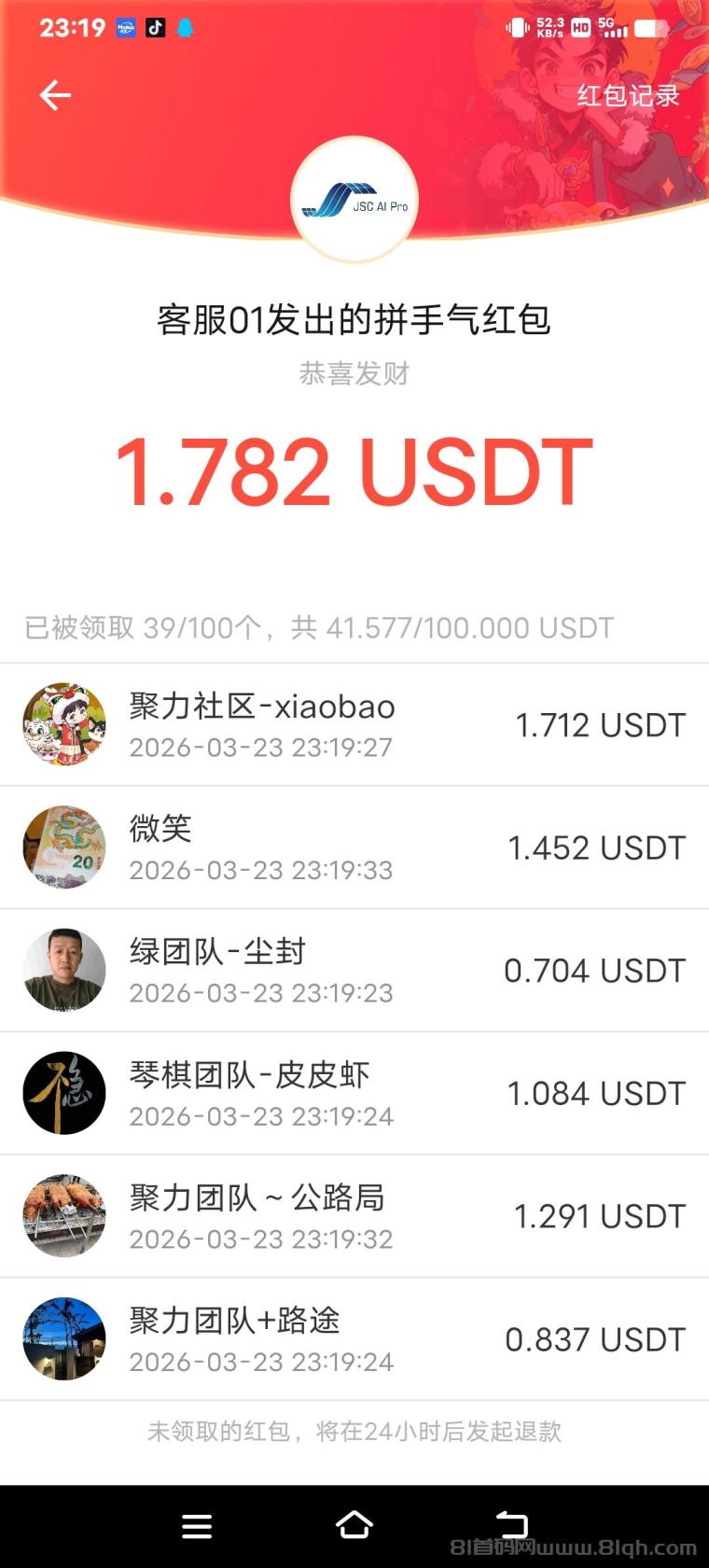Tap the back arrow at top left

[x=55, y=94]
